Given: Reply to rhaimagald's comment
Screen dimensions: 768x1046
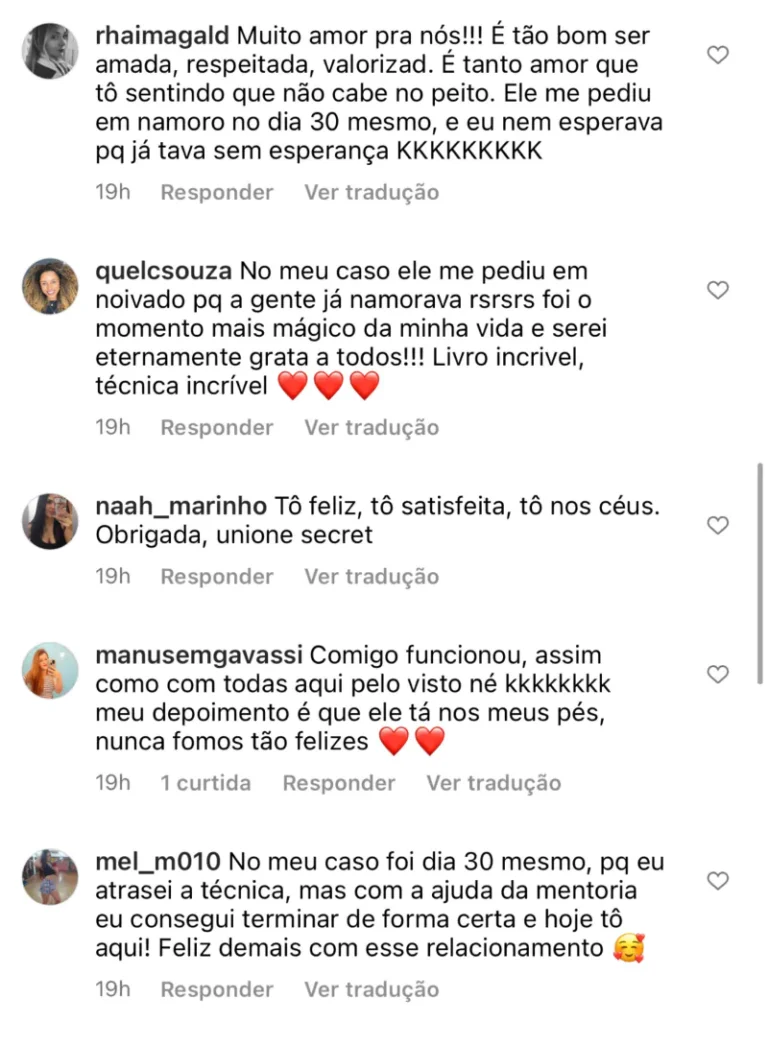Looking at the screenshot, I should coord(217,192).
